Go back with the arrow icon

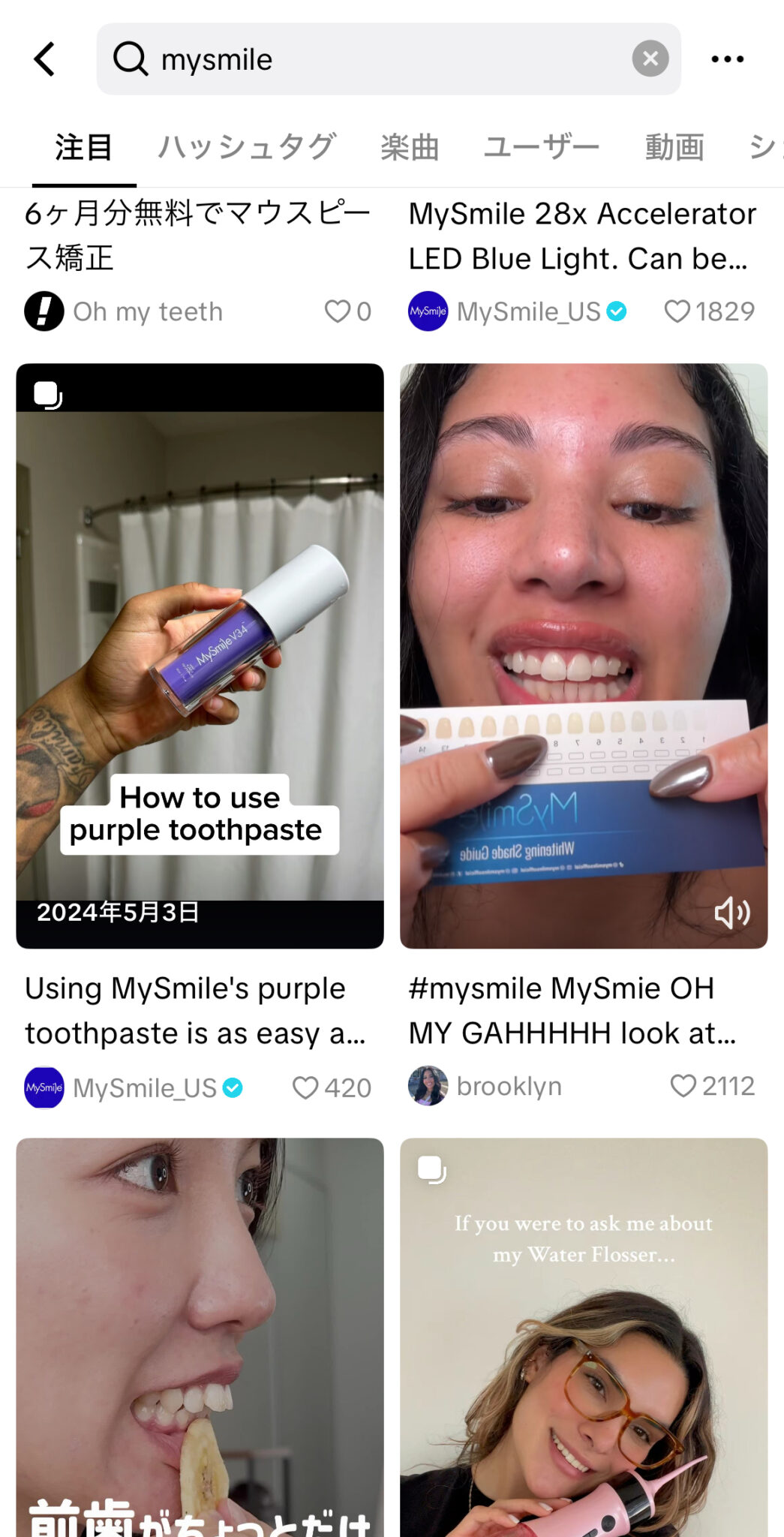(x=45, y=59)
